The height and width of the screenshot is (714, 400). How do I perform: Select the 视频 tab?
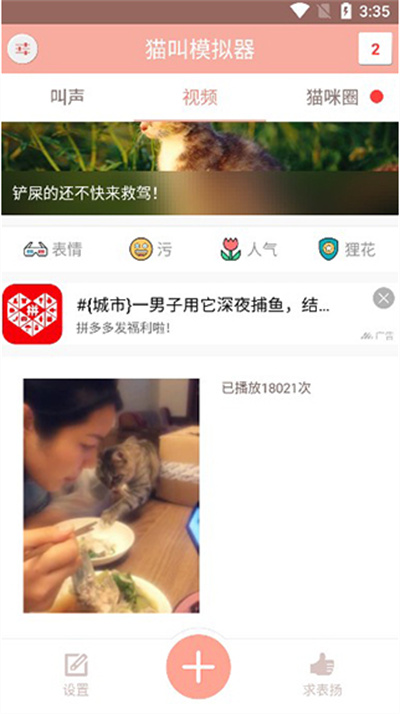[x=200, y=97]
